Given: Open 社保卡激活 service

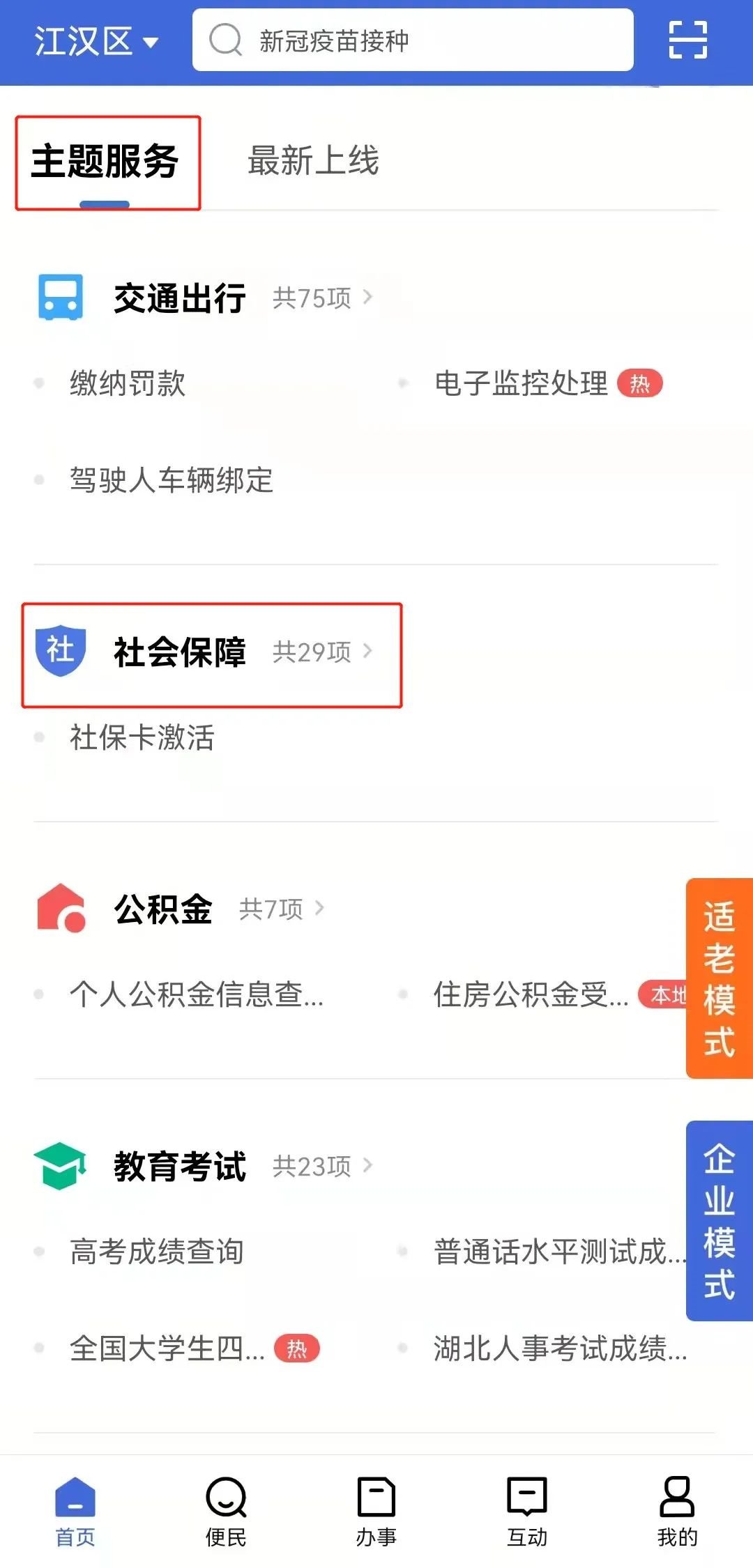Looking at the screenshot, I should [x=142, y=737].
